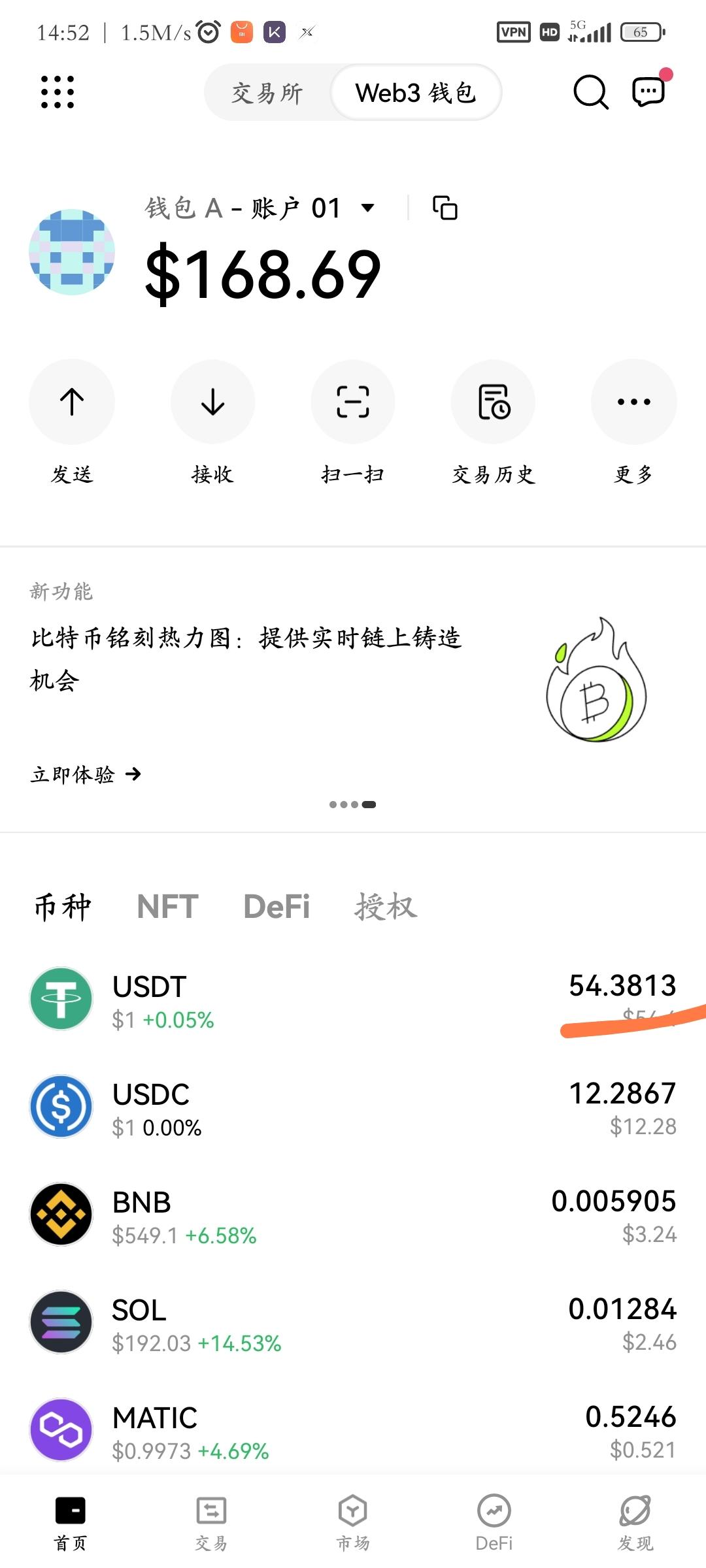Tap 立即体验 to try the Bitcoin heatmap
Image resolution: width=706 pixels, height=1568 pixels.
coord(85,774)
